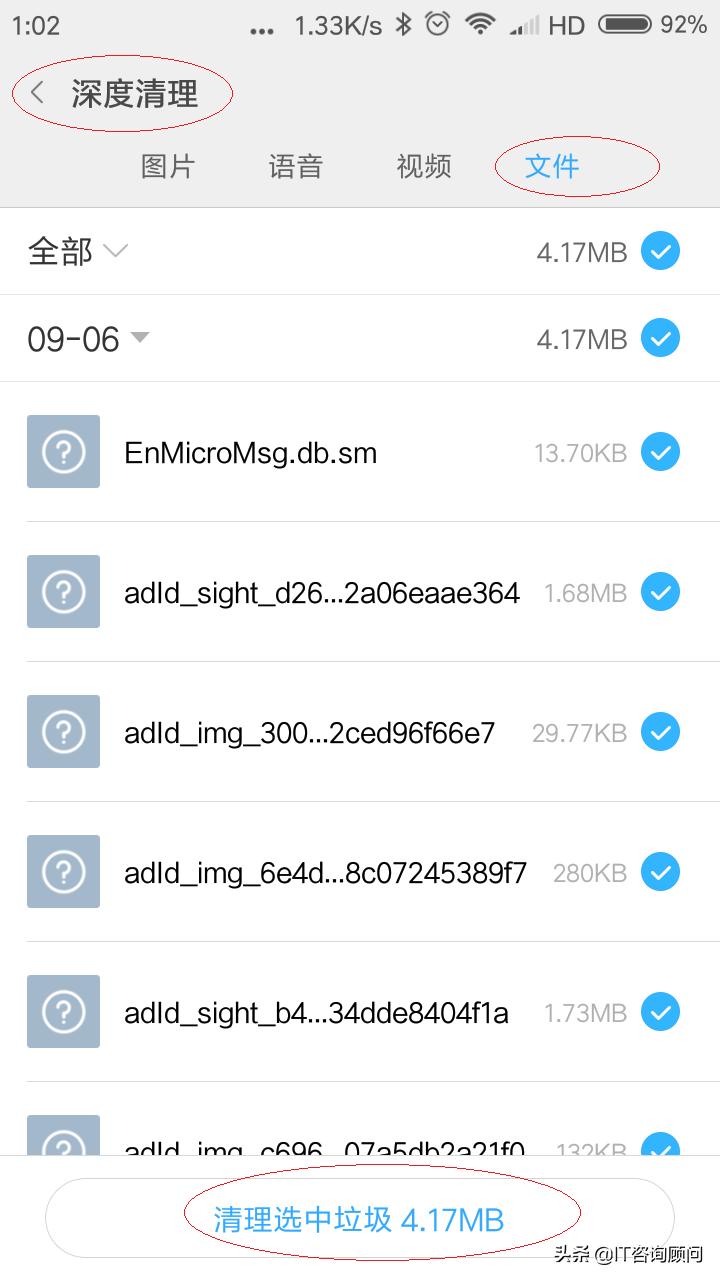Deselect the checkmark beside adId_sight_d26...2a06eaae364
The width and height of the screenshot is (720, 1280).
tap(660, 592)
